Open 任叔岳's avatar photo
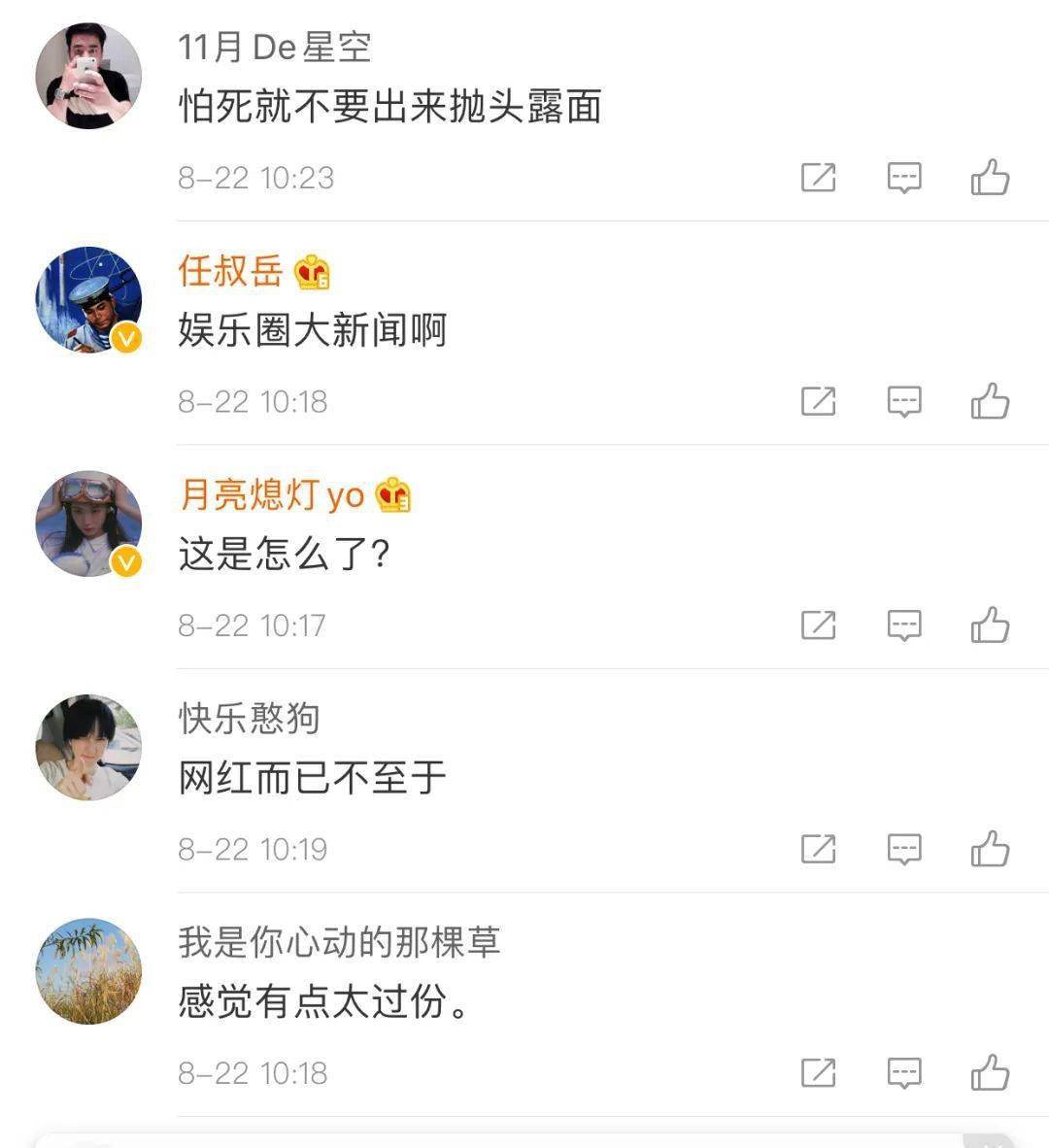 [87, 301]
